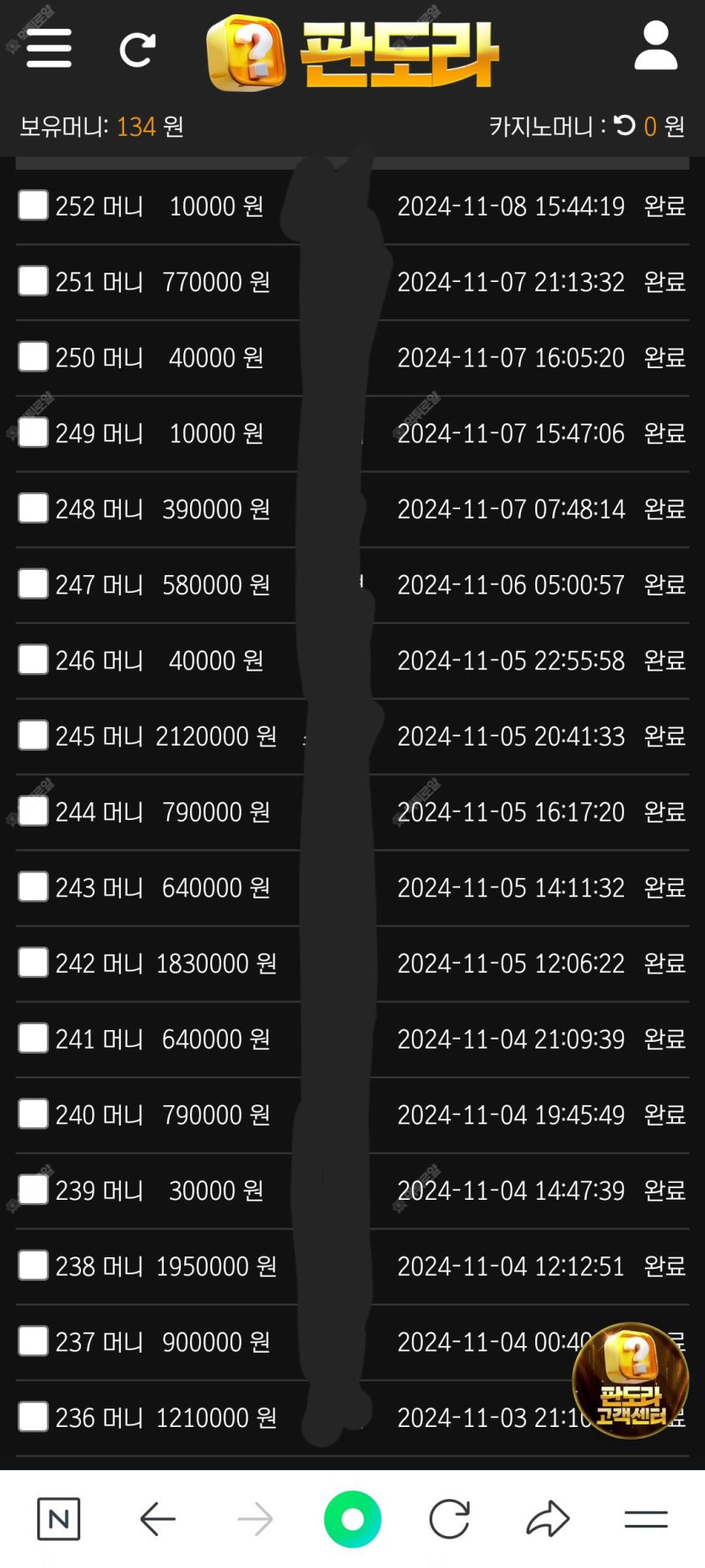Open the Naver home N button
The height and width of the screenshot is (1568, 705).
point(59,1519)
